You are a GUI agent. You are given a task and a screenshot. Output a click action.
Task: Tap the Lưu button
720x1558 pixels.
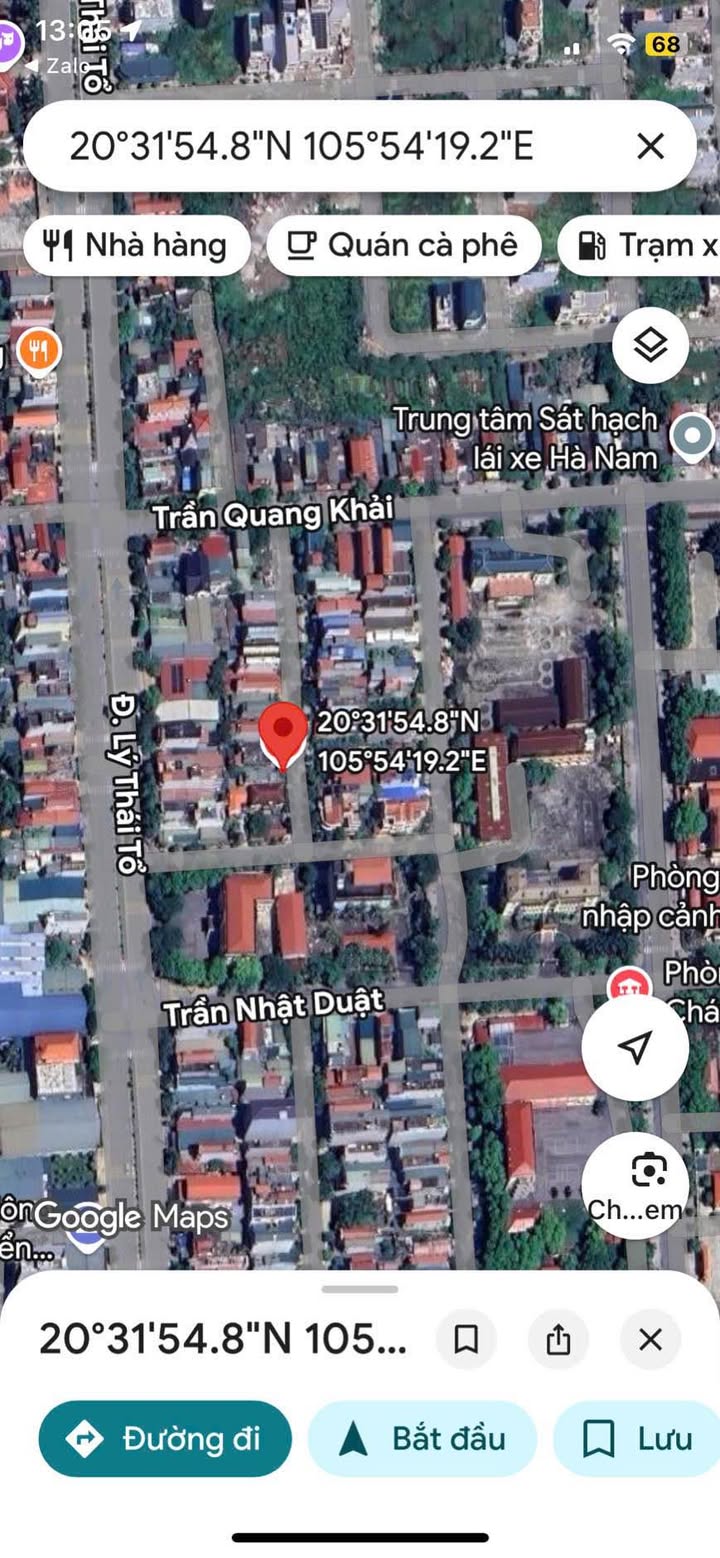[x=638, y=1439]
